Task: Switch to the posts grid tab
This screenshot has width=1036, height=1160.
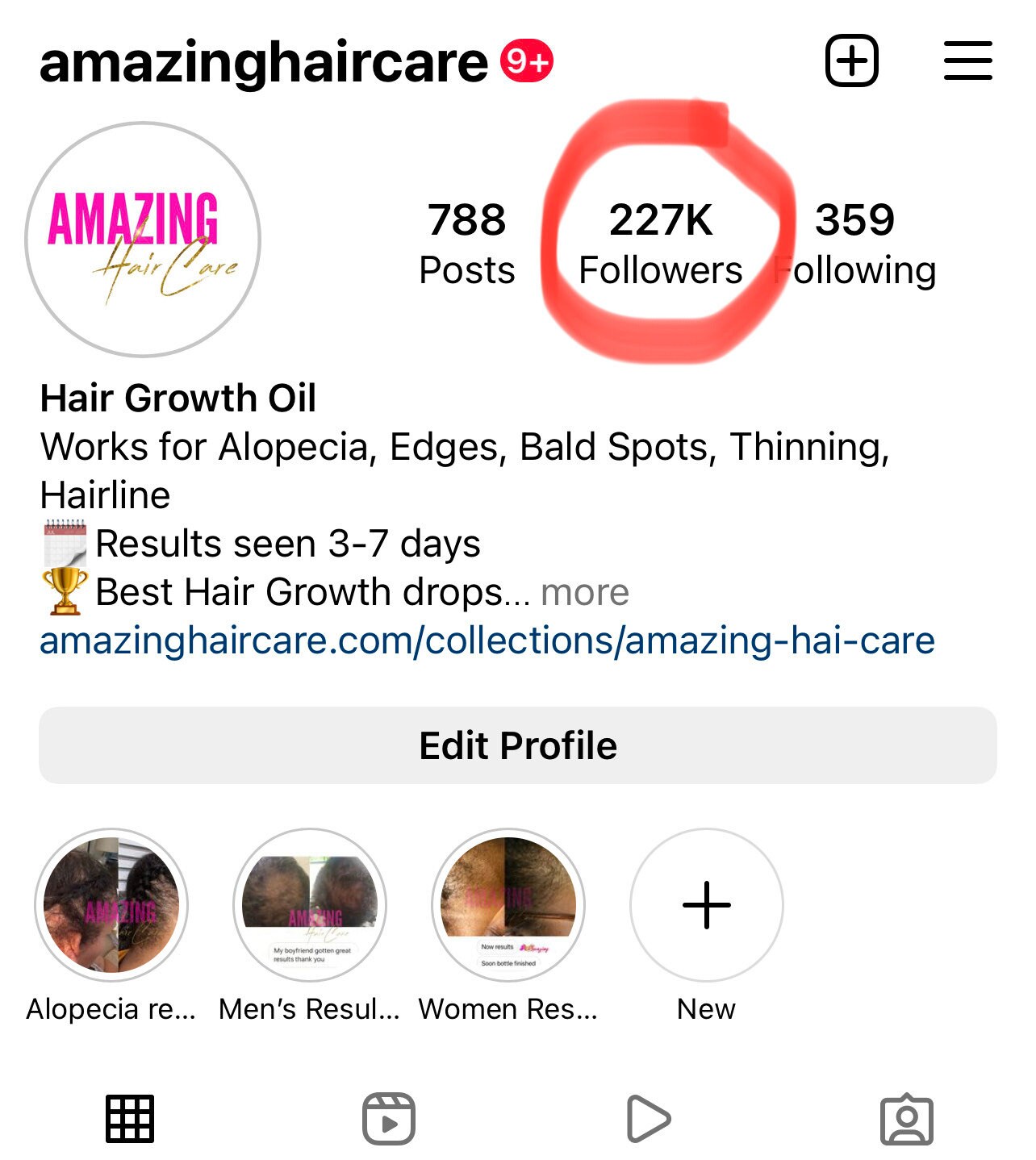Action: (x=130, y=1118)
